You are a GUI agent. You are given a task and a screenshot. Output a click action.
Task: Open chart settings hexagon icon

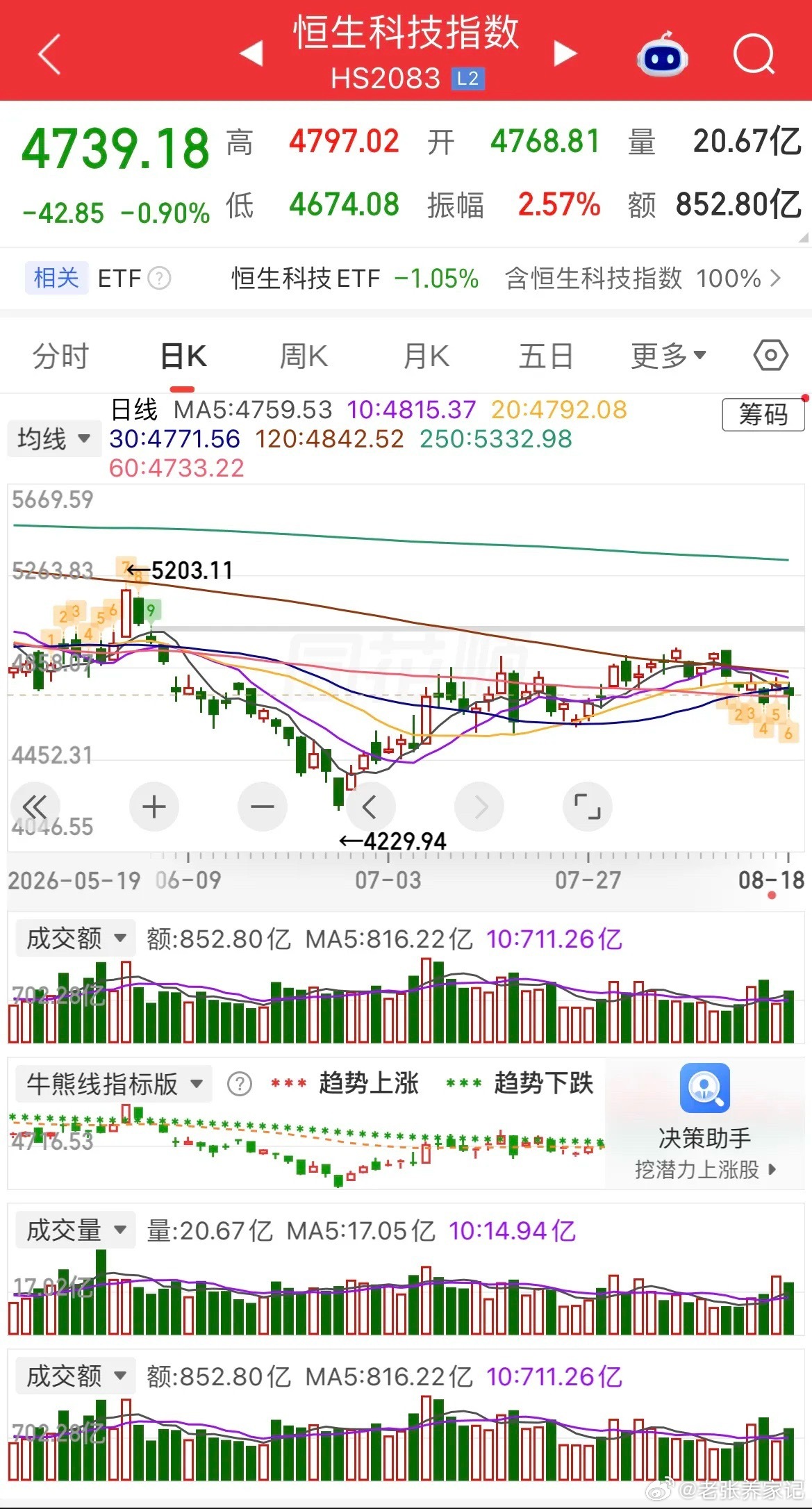(x=770, y=356)
